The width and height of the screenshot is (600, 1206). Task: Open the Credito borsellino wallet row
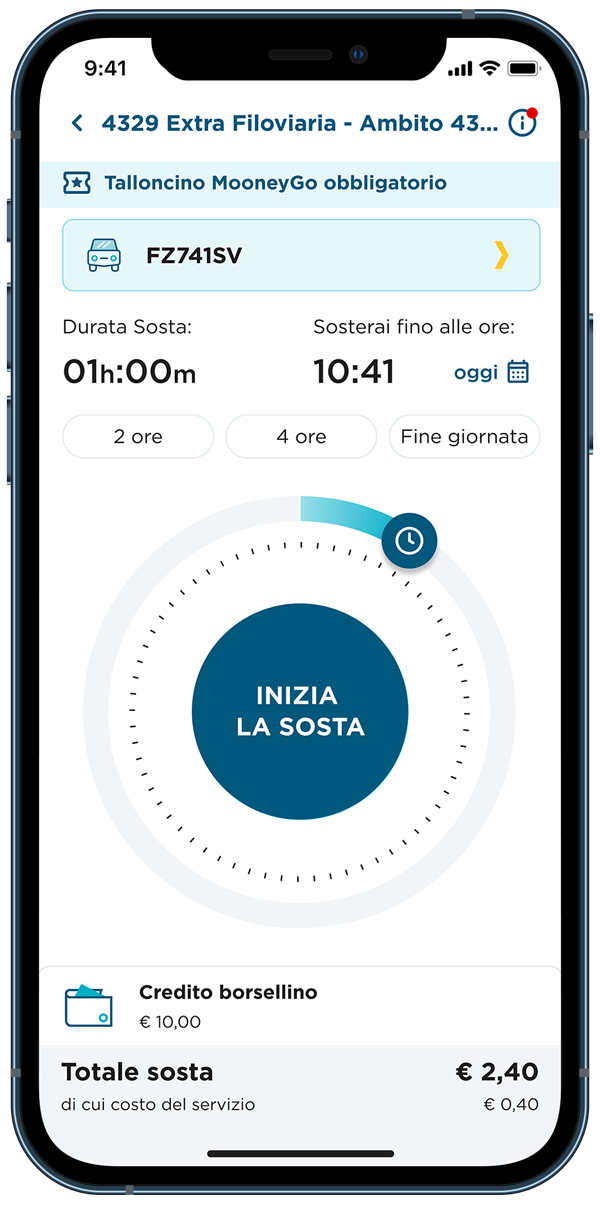[x=300, y=1006]
